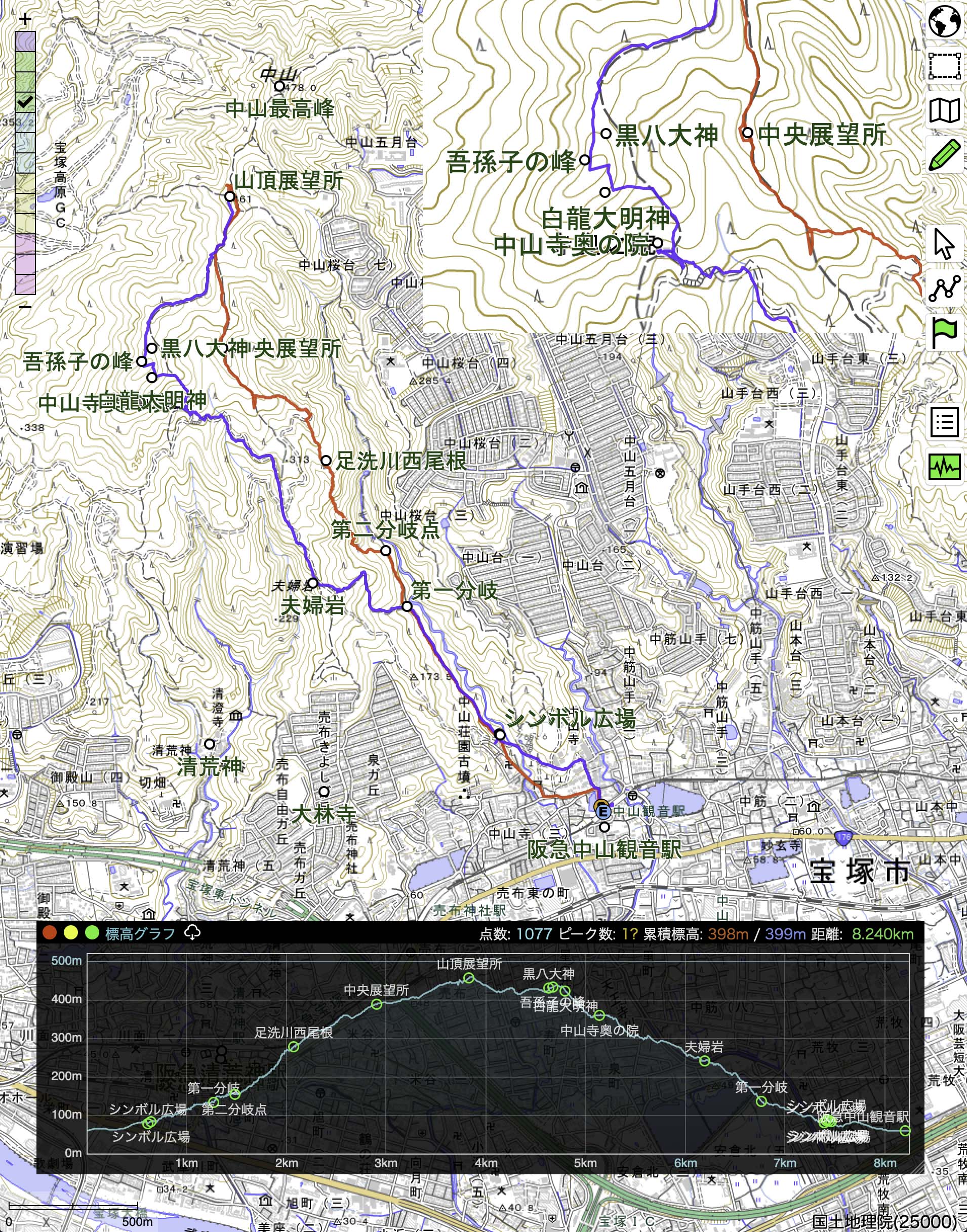Minimize the graph panel with yellow dot
This screenshot has width=967, height=1232.
(71, 933)
